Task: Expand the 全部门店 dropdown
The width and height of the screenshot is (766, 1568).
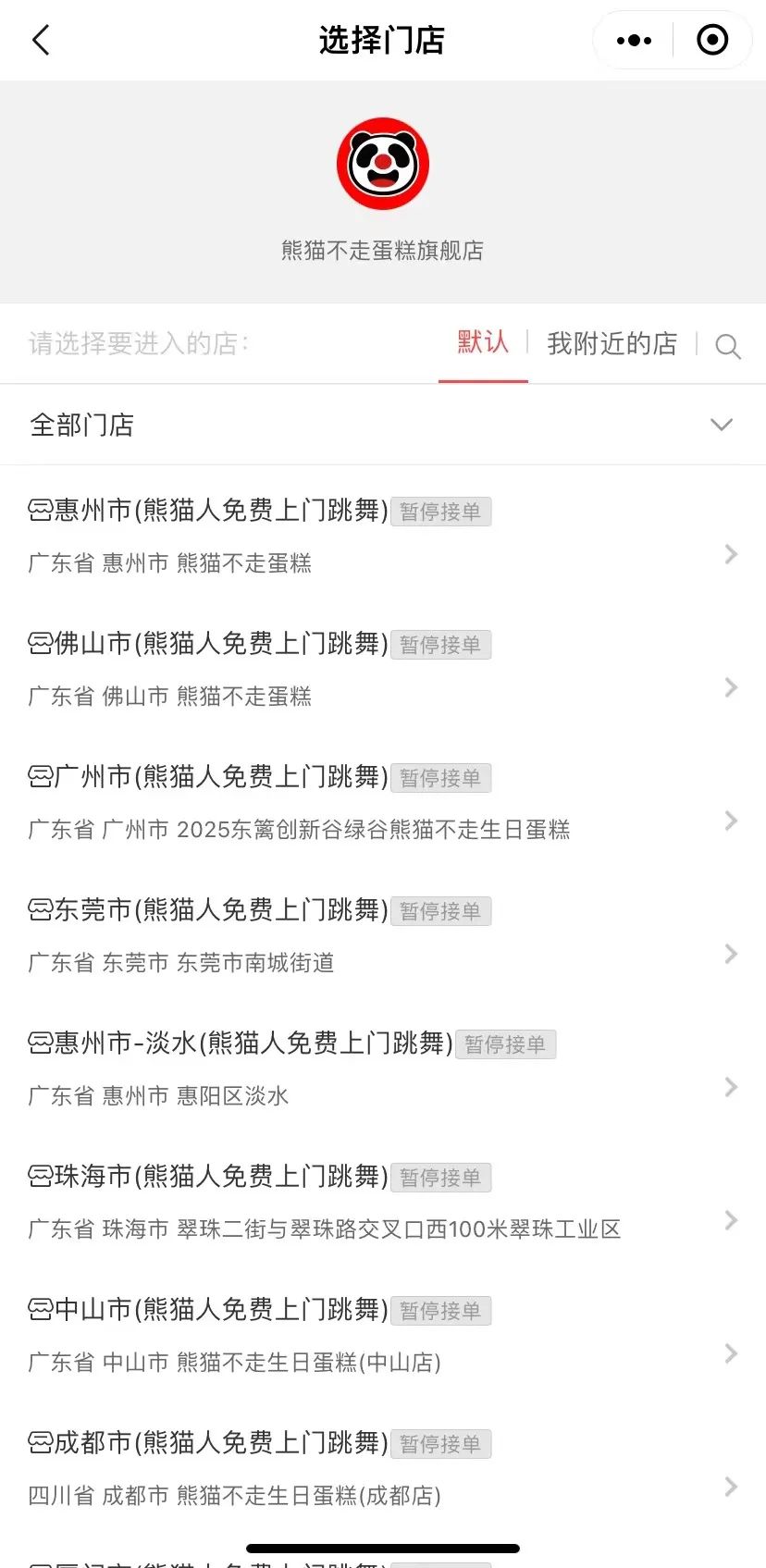Action: 721,425
